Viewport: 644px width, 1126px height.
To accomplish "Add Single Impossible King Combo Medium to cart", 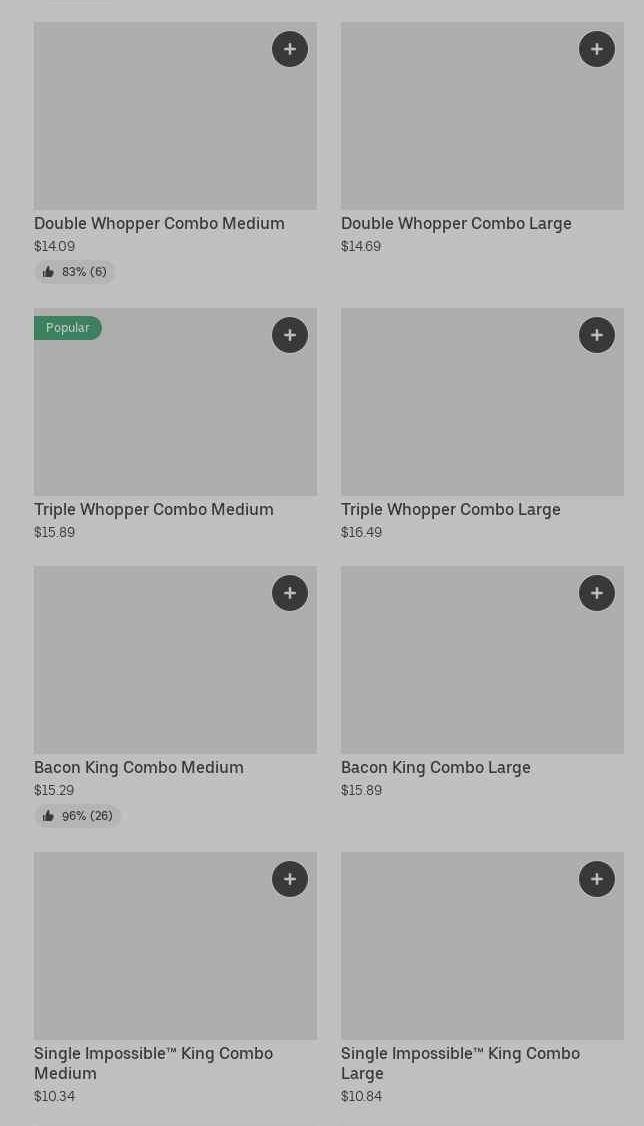I will coord(290,879).
